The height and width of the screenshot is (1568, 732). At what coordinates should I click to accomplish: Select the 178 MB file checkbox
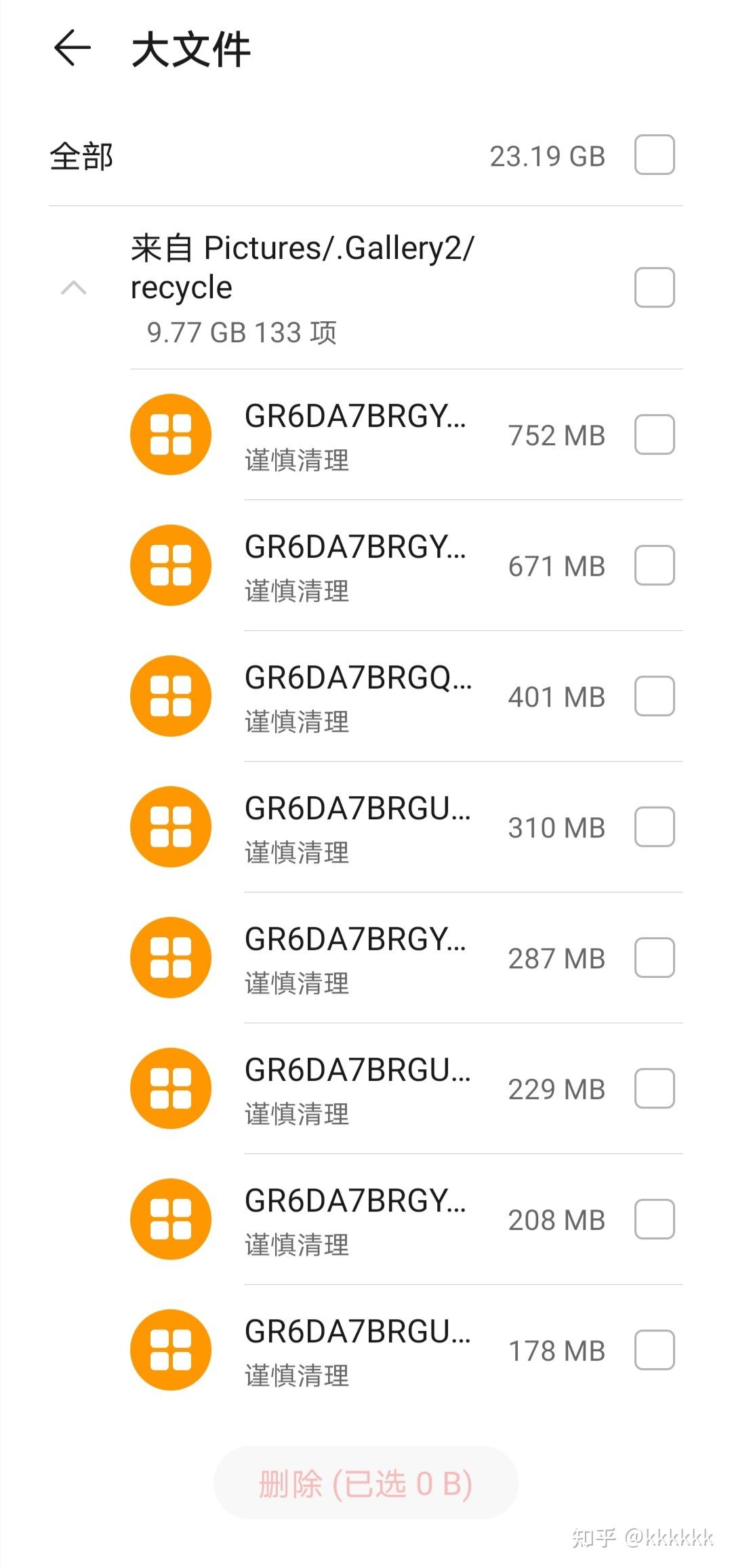point(654,1350)
